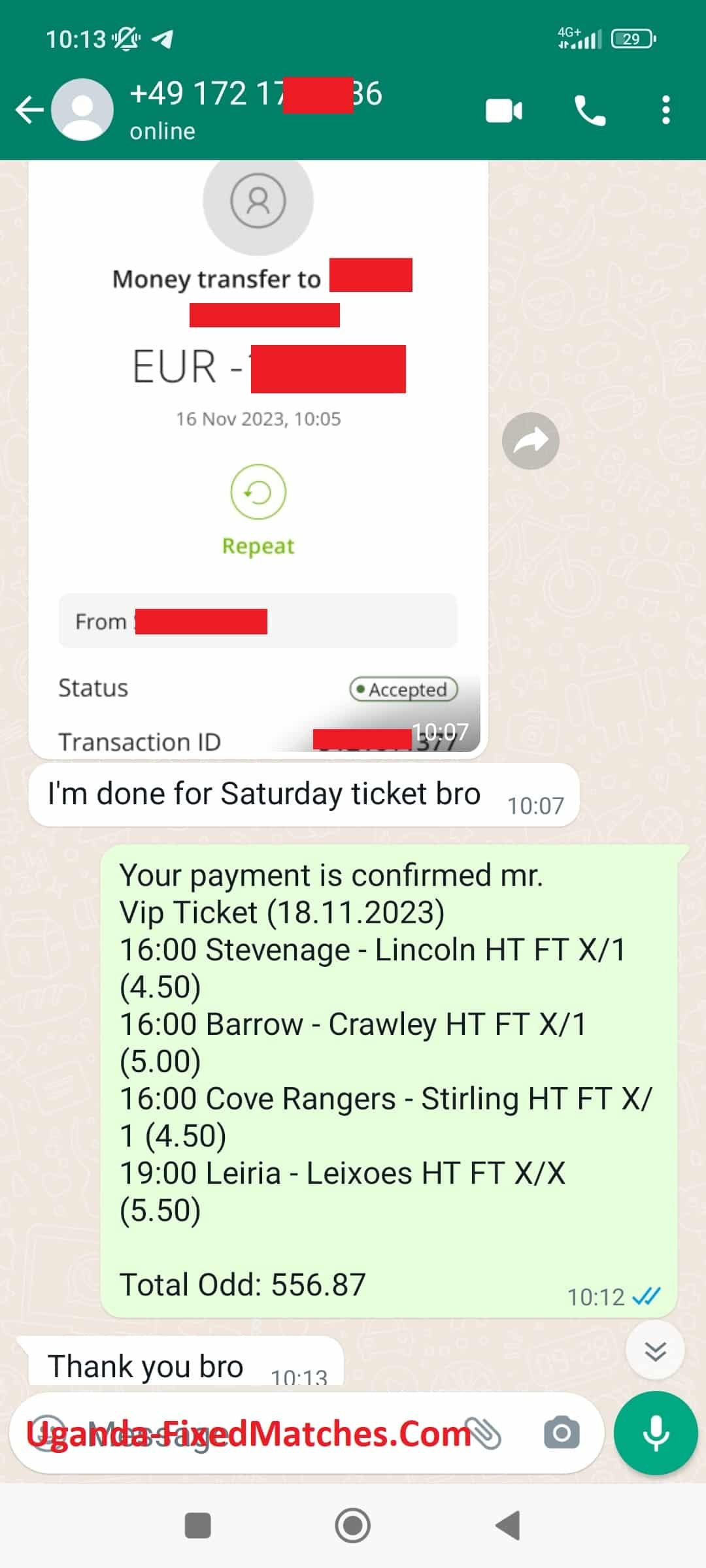Forward the money transfer image
This screenshot has width=706, height=1568.
[x=530, y=441]
